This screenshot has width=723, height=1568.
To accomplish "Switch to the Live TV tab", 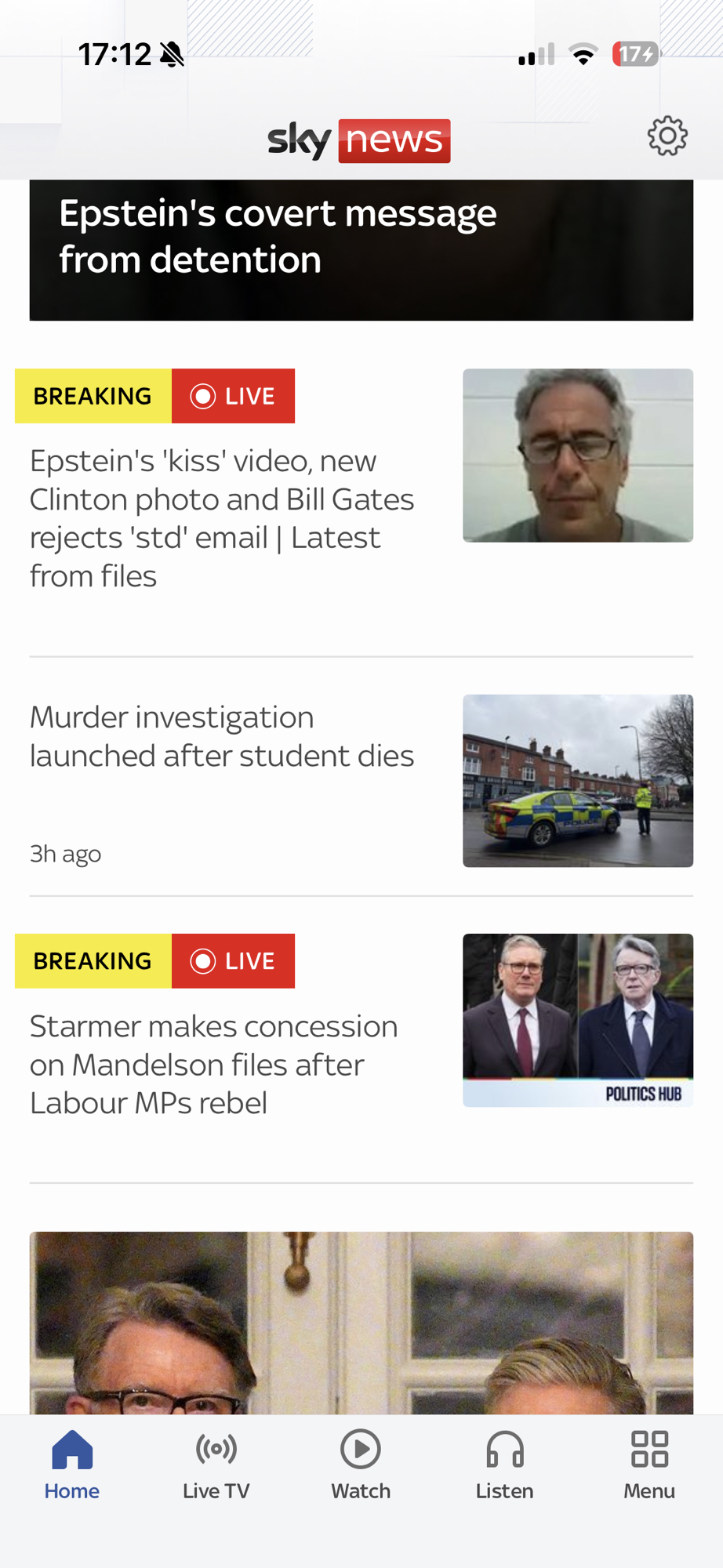I will click(x=216, y=1465).
